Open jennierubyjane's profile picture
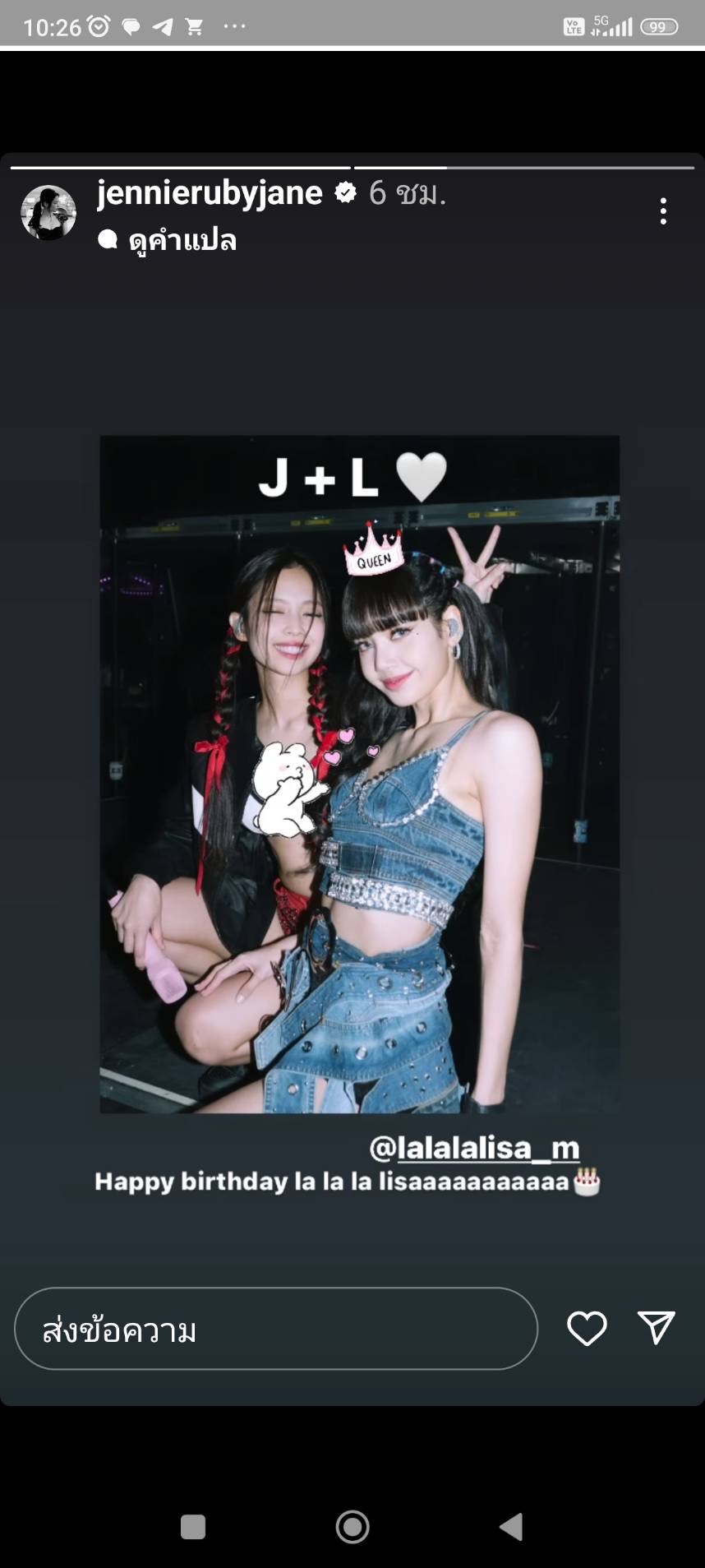Viewport: 705px width, 1568px height. [48, 213]
